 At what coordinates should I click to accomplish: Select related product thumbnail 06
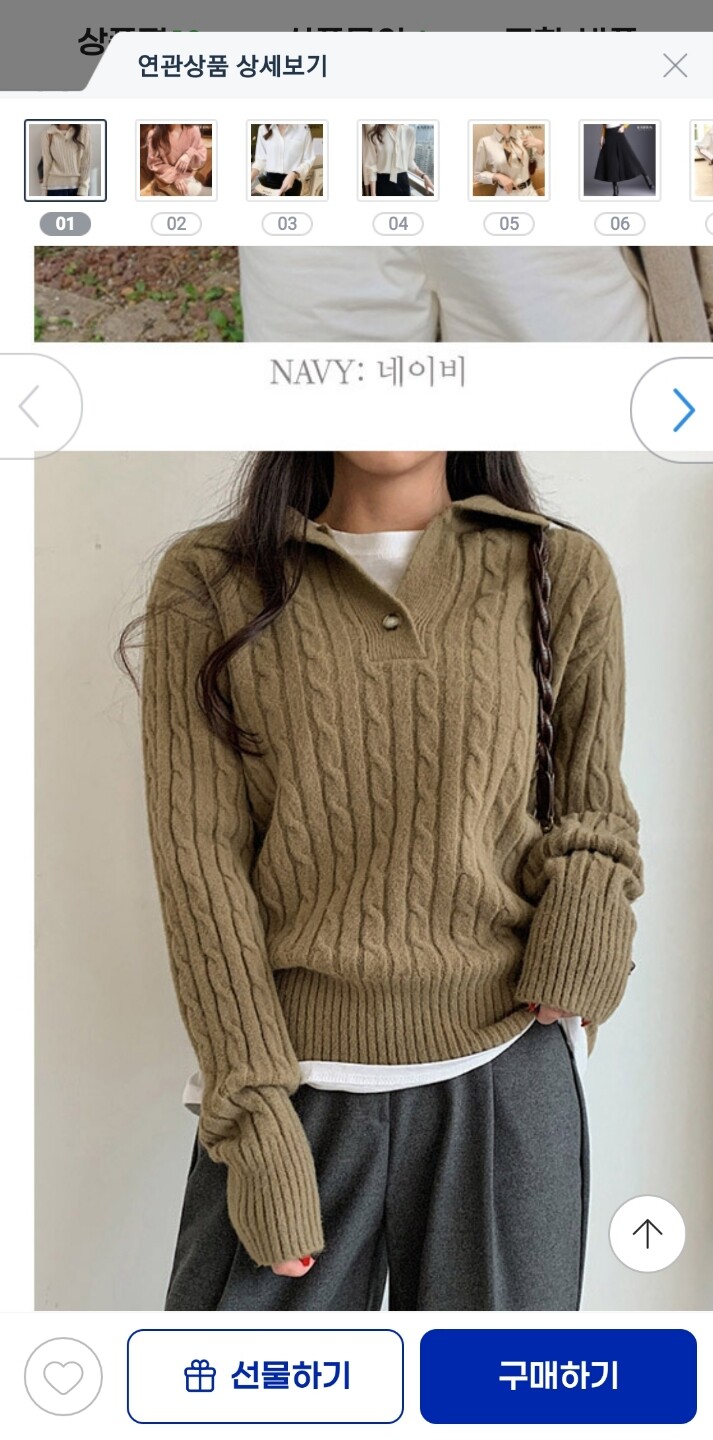(x=620, y=160)
